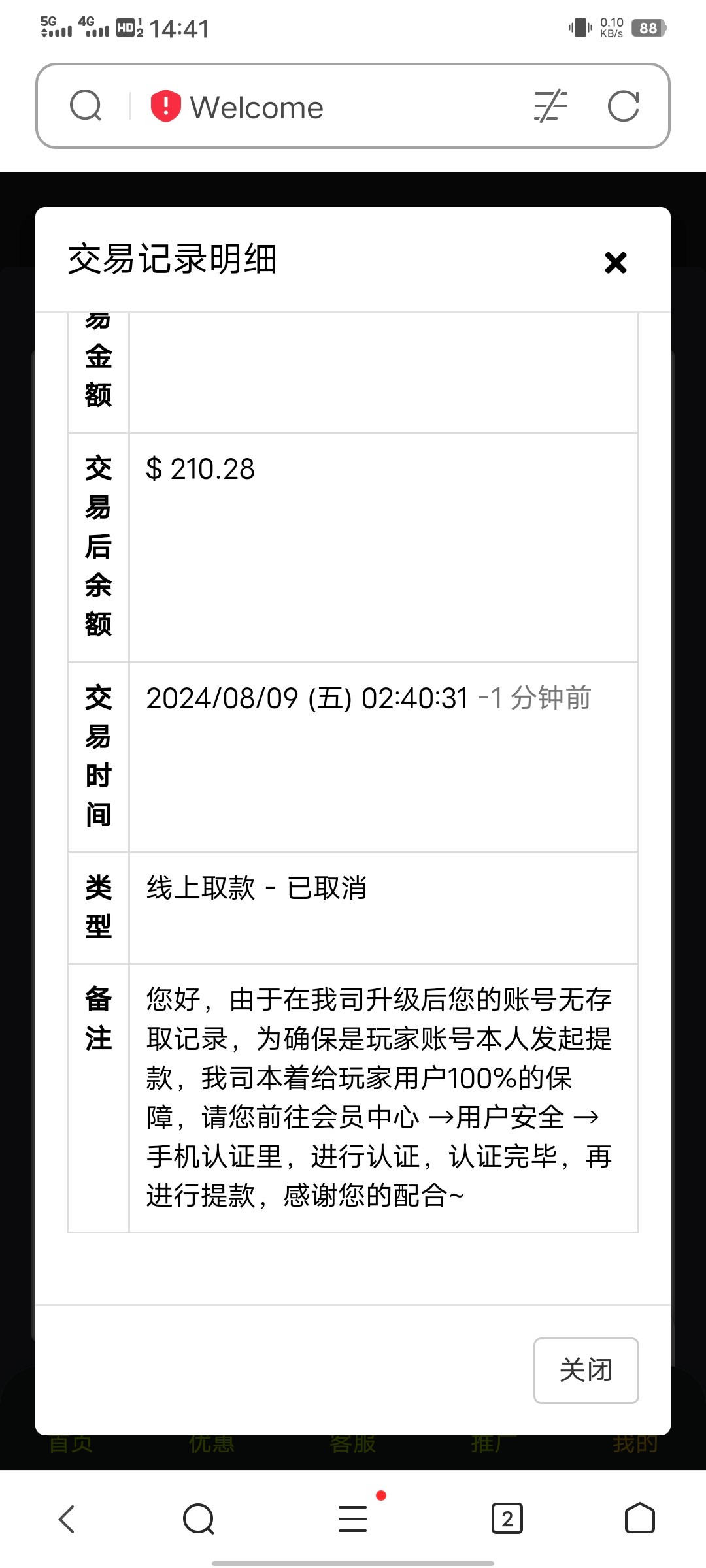
Task: Open the site security shield warning
Action: point(166,106)
